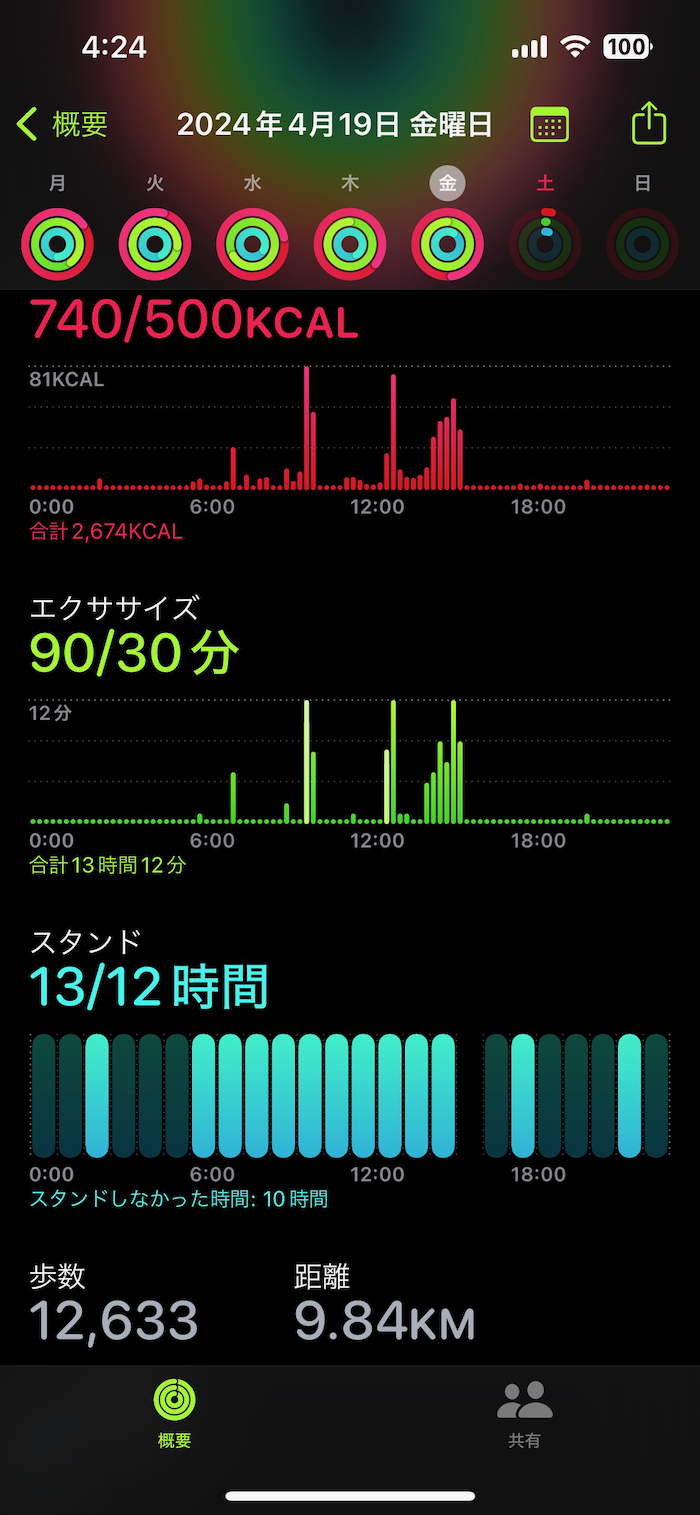Go back to 概要 screen
The height and width of the screenshot is (1515, 700).
point(63,125)
